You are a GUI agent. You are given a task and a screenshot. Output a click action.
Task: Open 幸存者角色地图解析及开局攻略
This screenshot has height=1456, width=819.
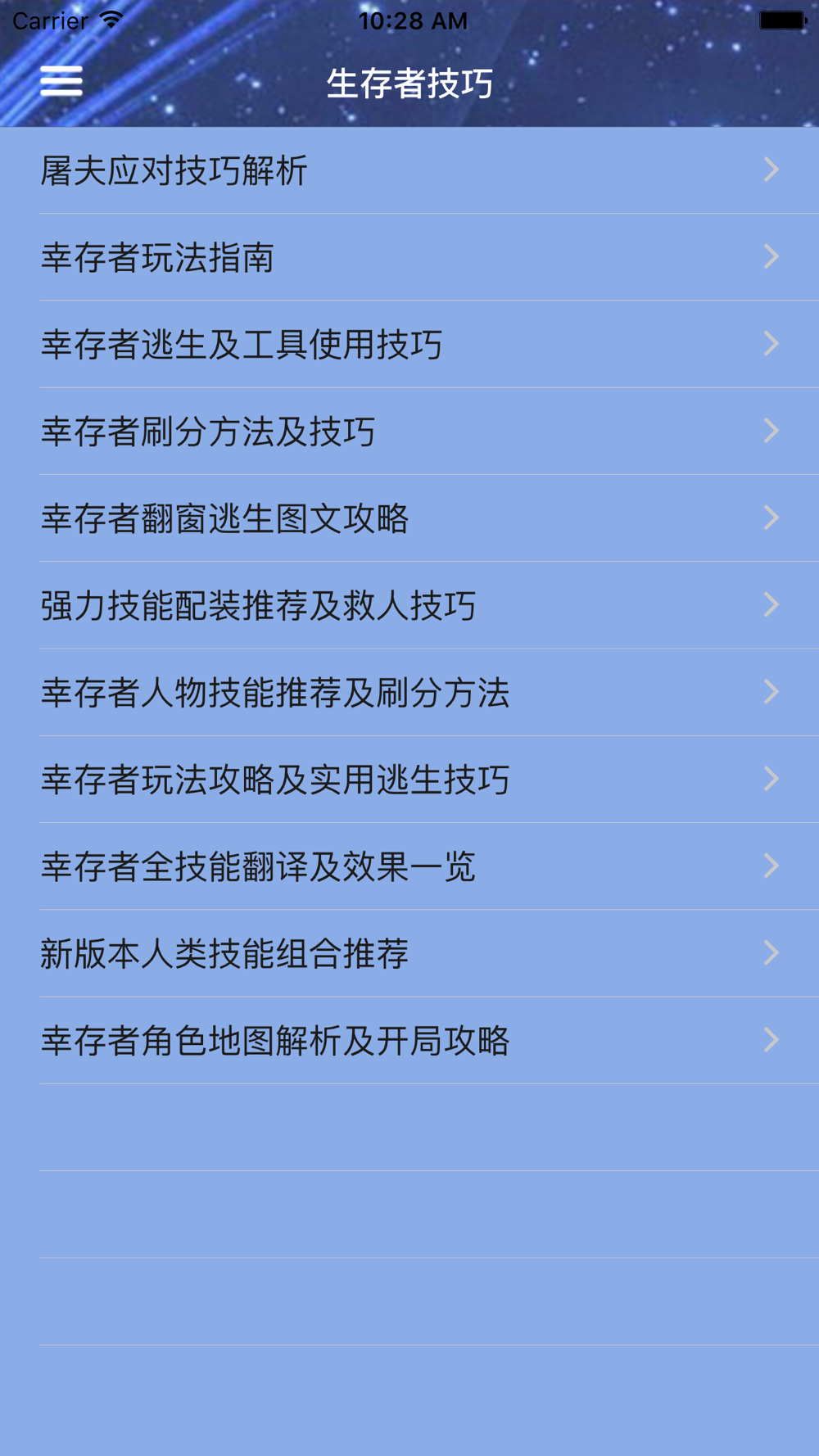click(x=409, y=1040)
